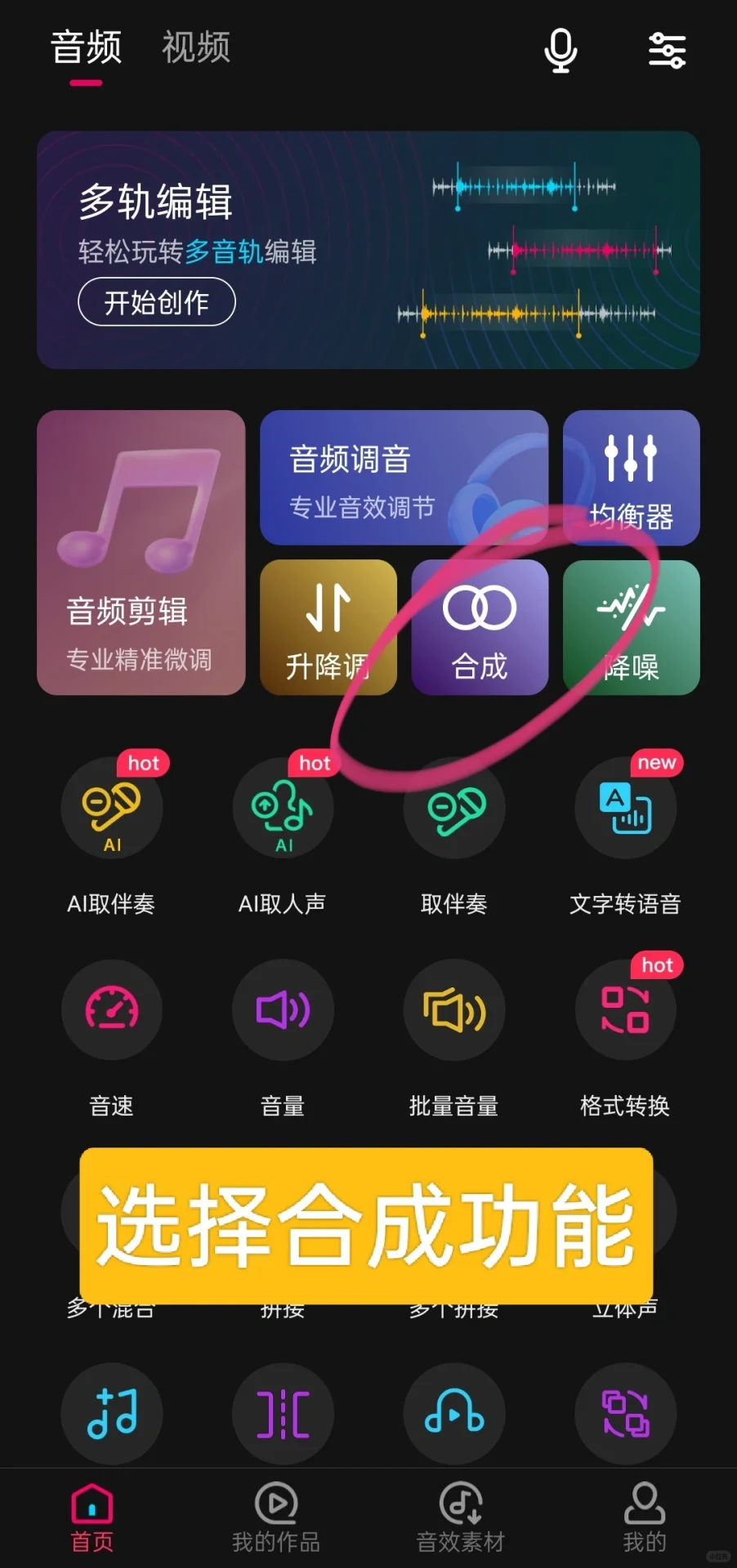Switch to 音效素材 tab
The width and height of the screenshot is (737, 1568).
pyautogui.click(x=461, y=1517)
